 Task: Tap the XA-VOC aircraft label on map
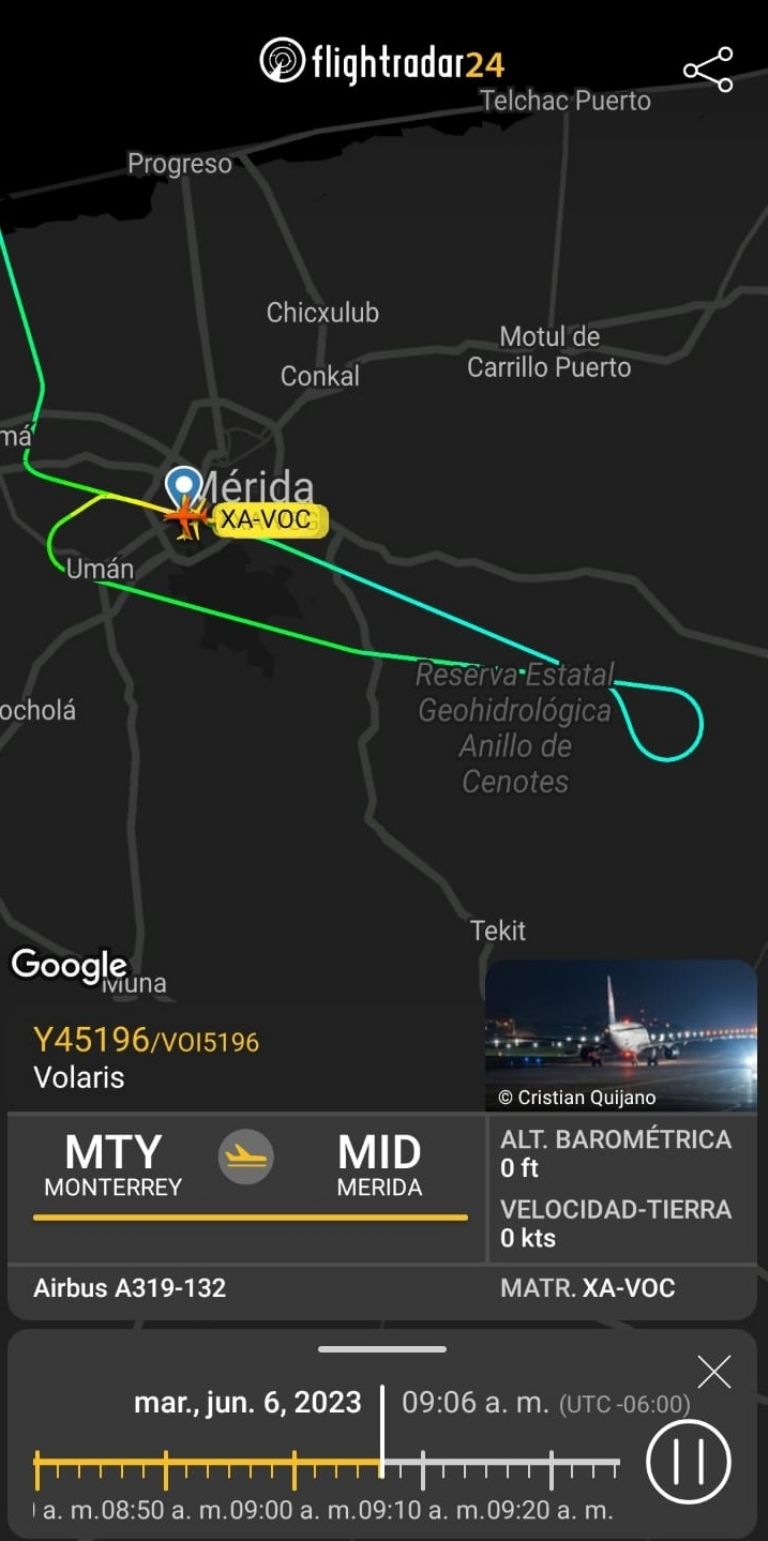click(271, 519)
